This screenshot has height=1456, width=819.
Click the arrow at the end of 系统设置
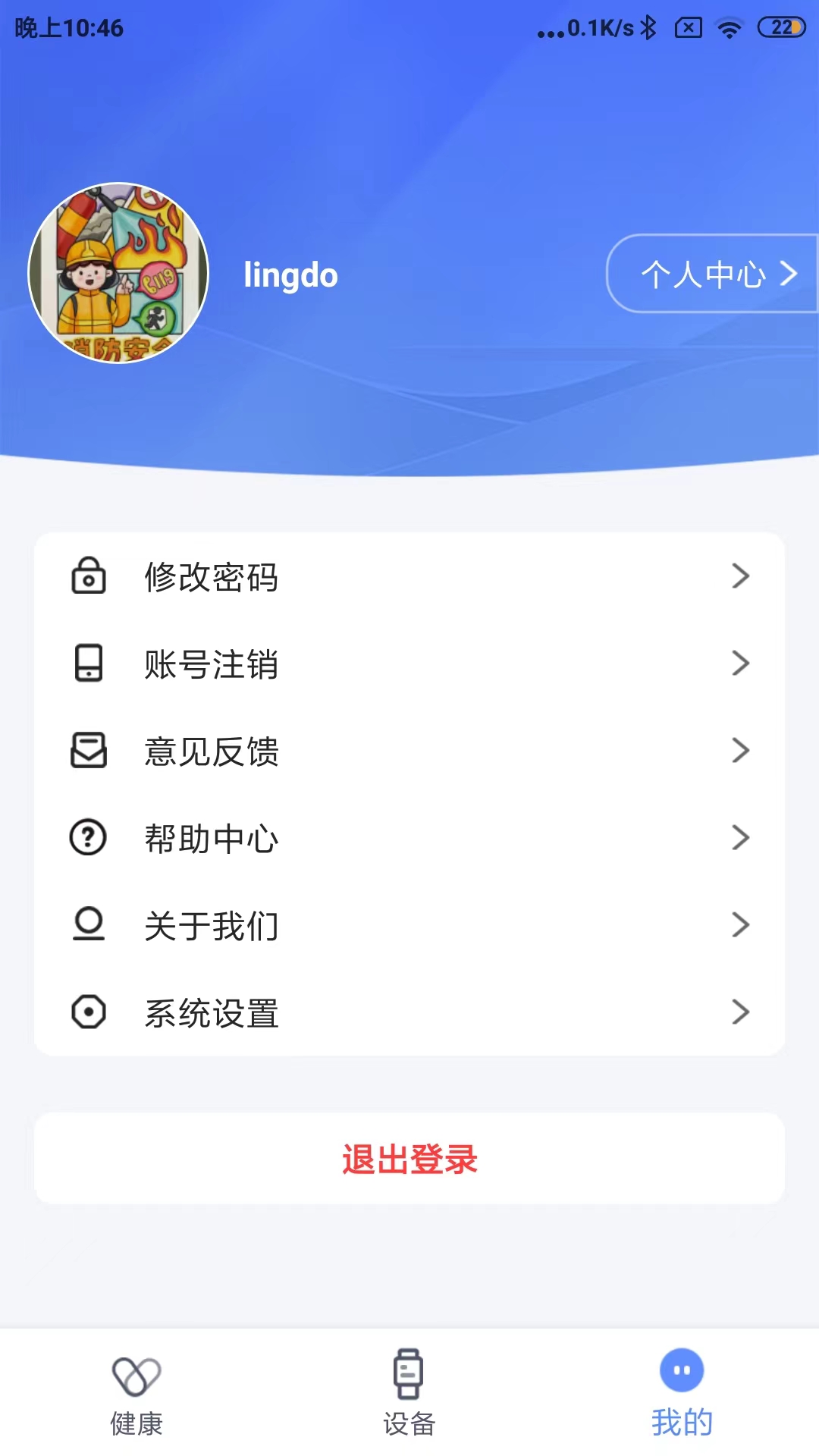[x=741, y=1012]
